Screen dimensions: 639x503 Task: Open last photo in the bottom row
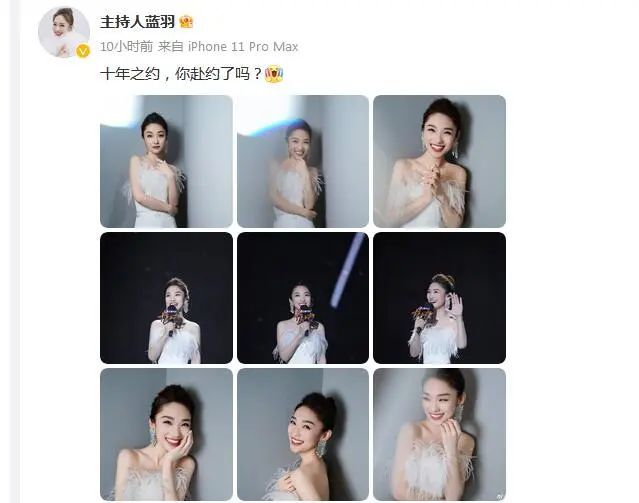(x=439, y=434)
